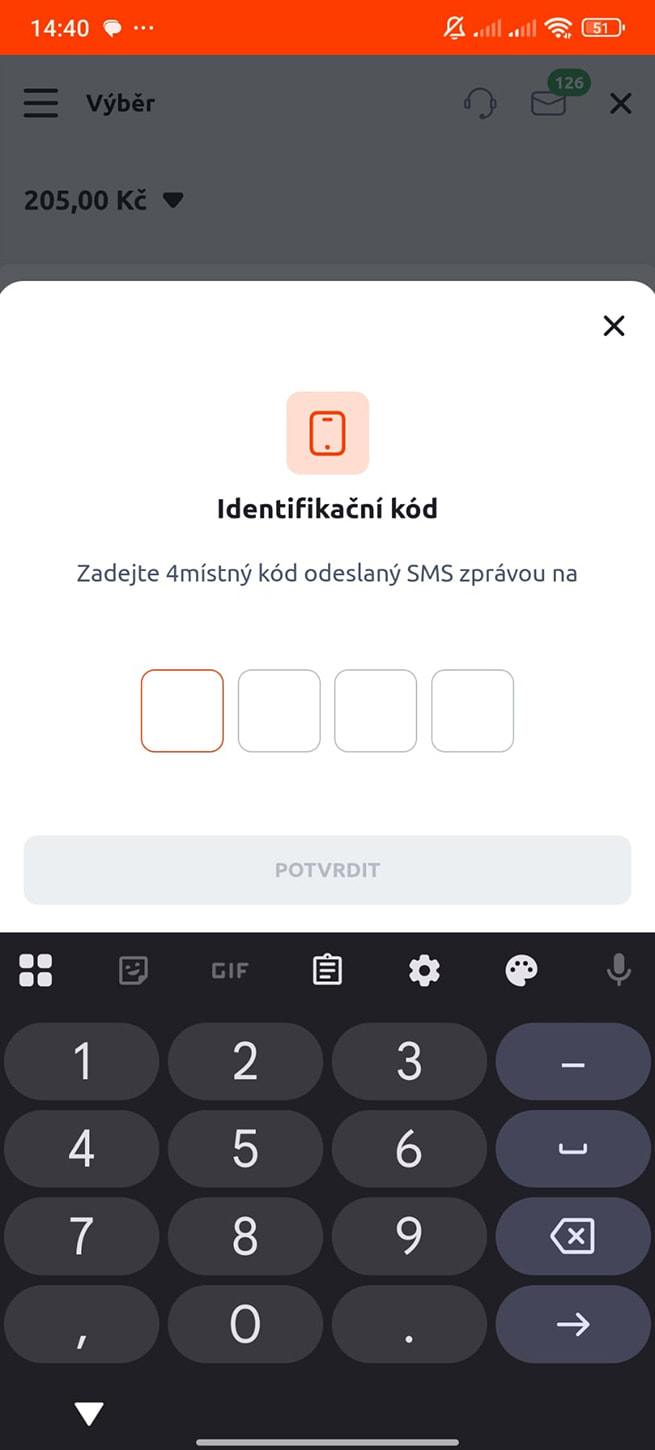
Task: Select the fourth code digit box
Action: [472, 711]
